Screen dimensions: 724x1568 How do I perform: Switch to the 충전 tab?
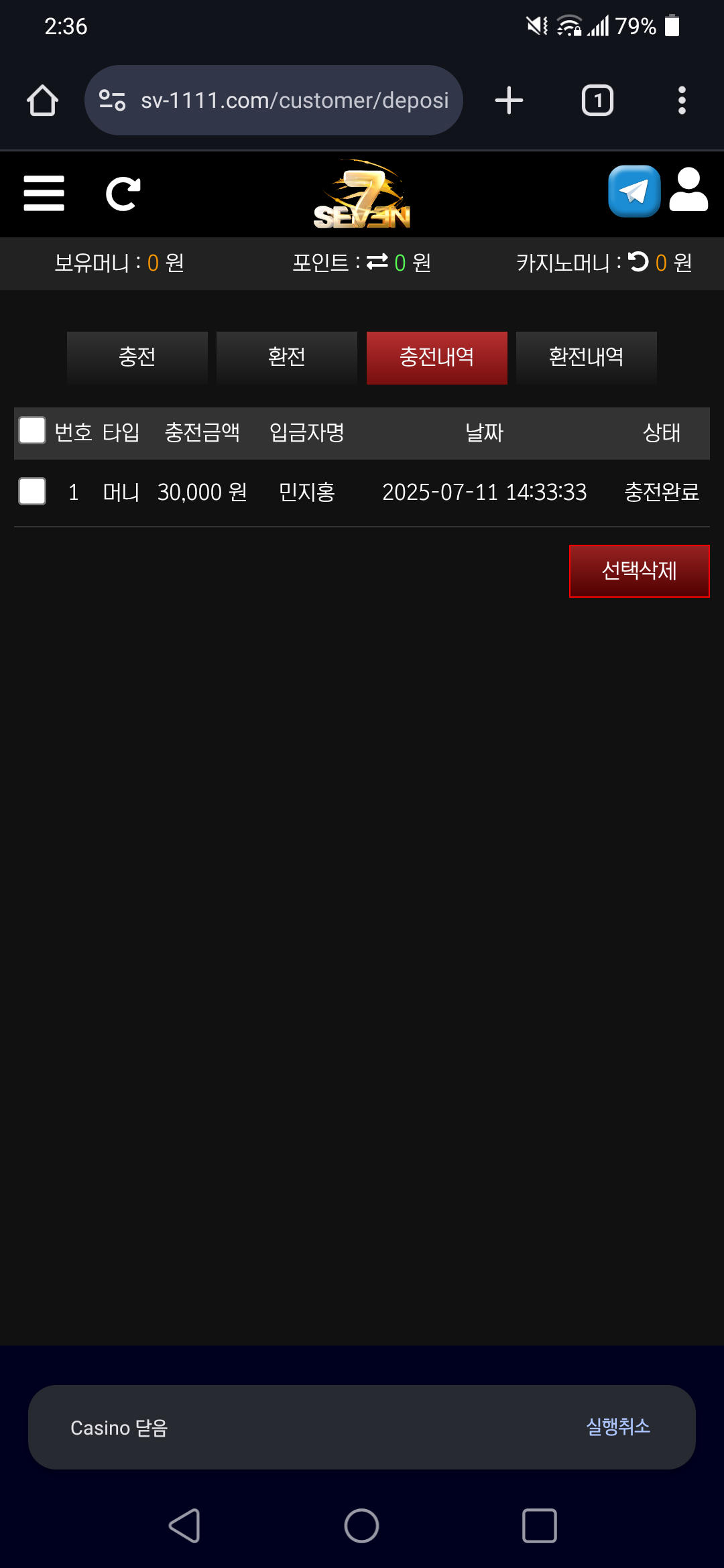tap(137, 357)
